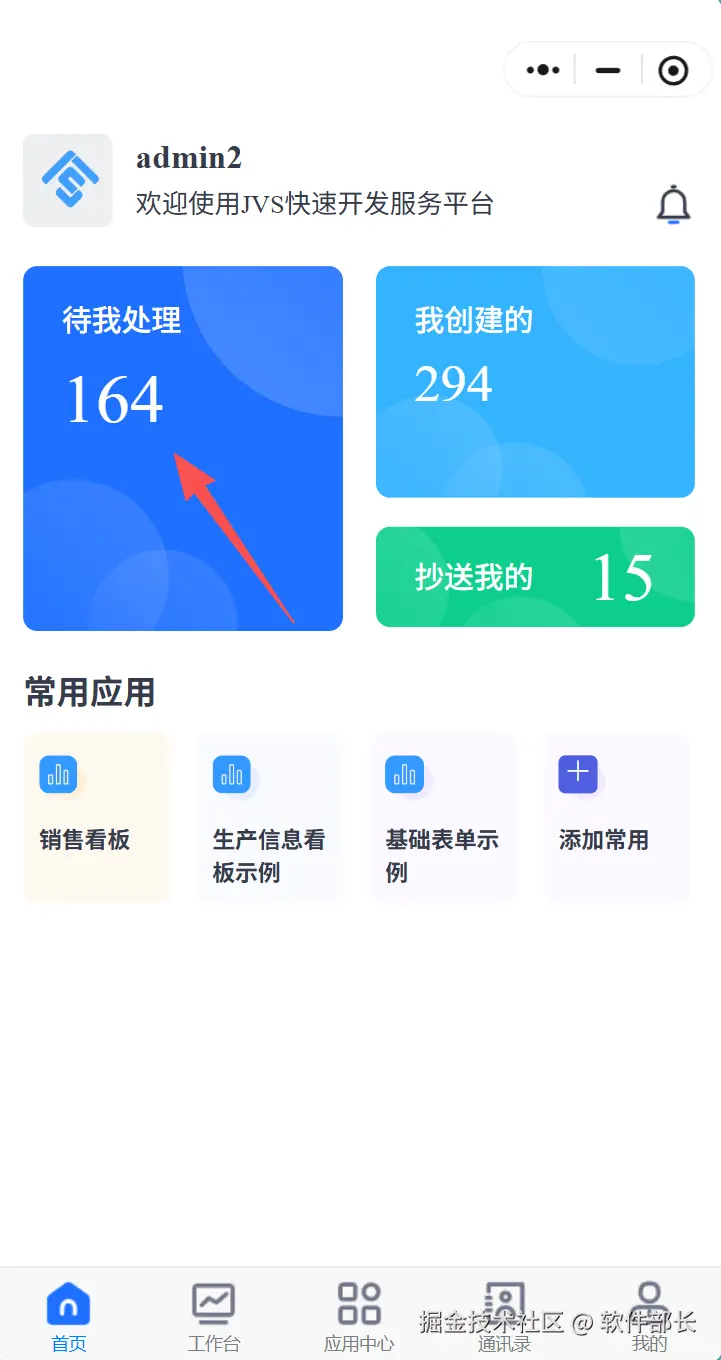This screenshot has height=1360, width=721.
Task: Launch 基础表单示例 app
Action: 443,817
